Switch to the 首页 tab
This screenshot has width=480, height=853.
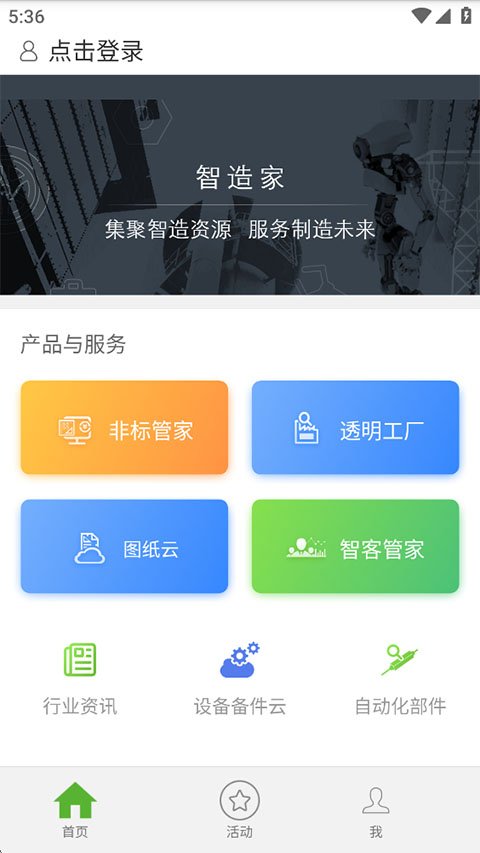tap(75, 810)
